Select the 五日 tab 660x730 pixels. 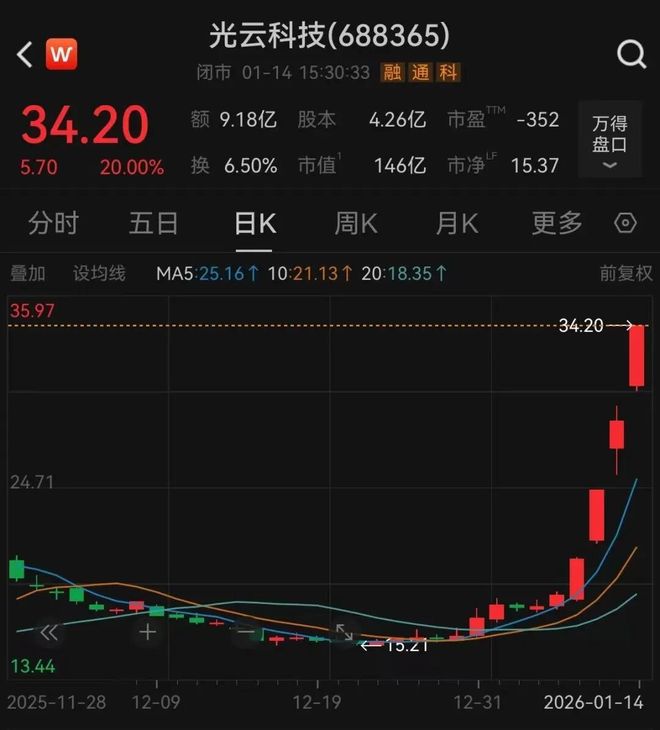click(153, 223)
